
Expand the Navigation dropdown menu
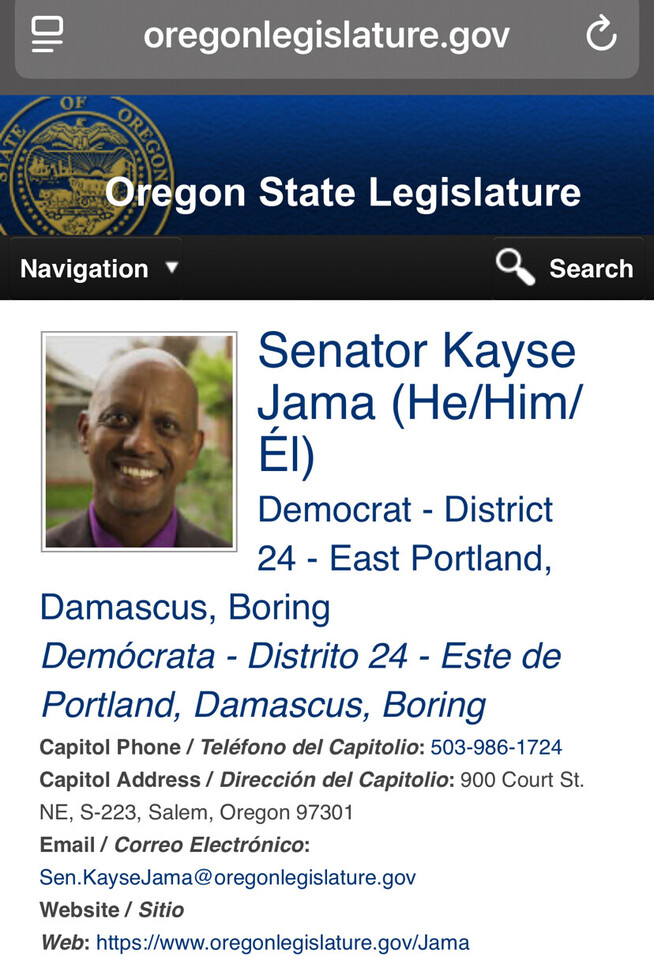point(99,268)
